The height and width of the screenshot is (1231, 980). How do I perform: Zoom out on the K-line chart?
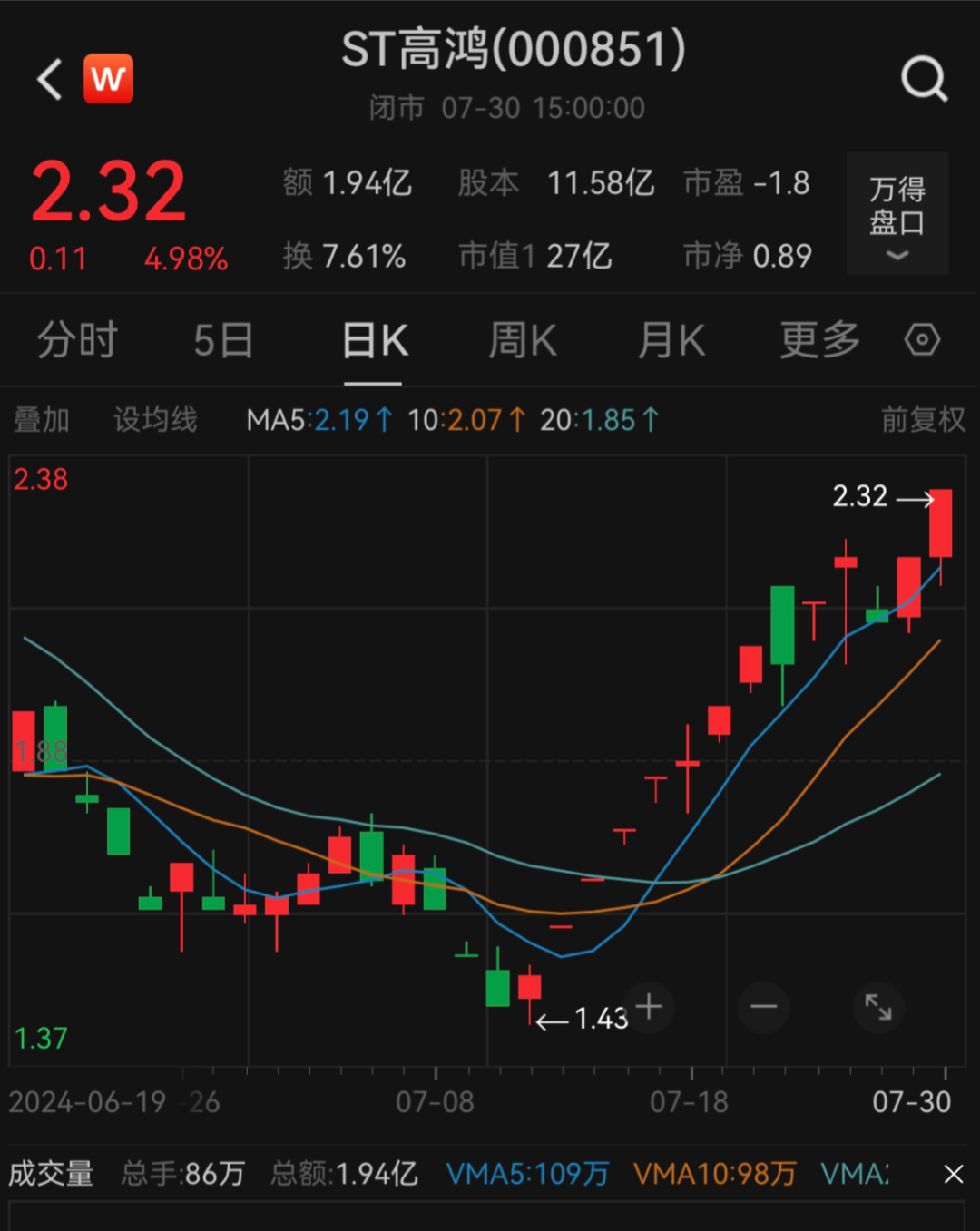click(x=764, y=1007)
